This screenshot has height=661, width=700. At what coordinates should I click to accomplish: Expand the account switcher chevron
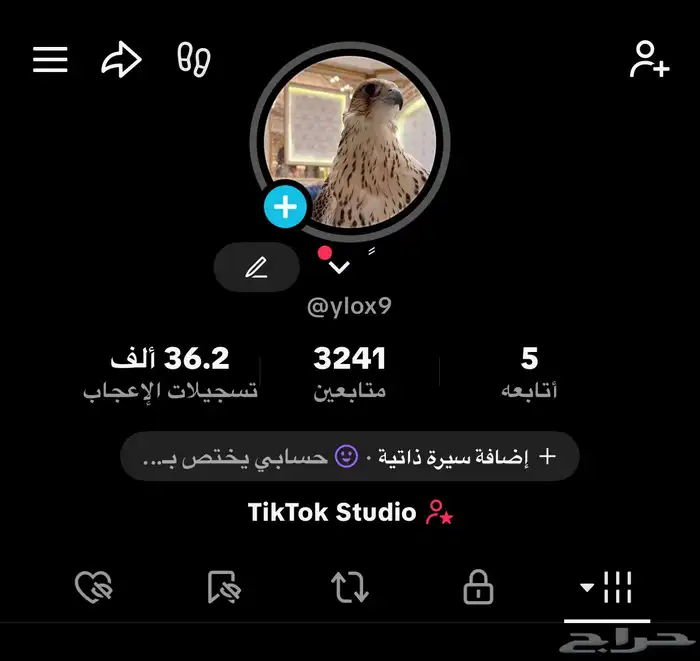click(340, 267)
